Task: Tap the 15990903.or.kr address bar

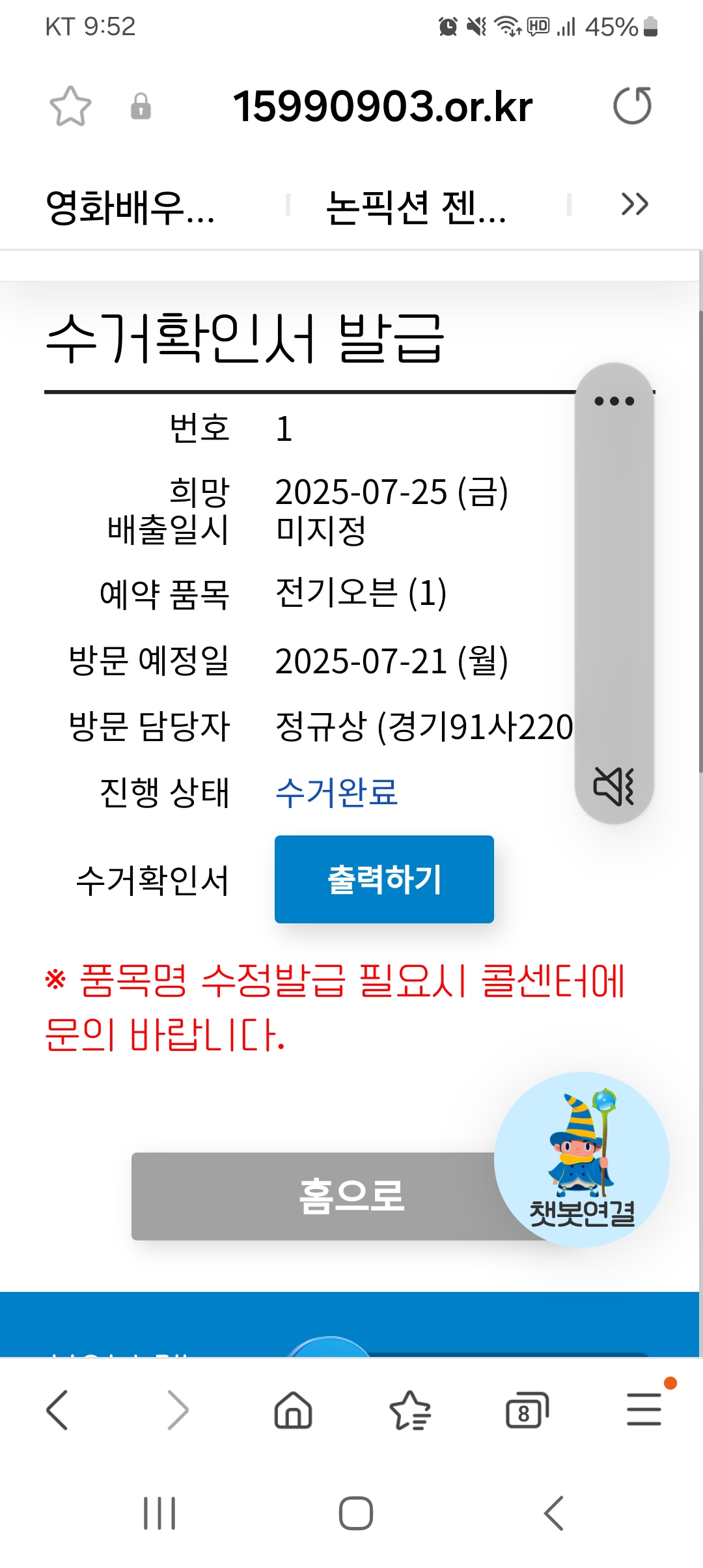Action: tap(383, 106)
